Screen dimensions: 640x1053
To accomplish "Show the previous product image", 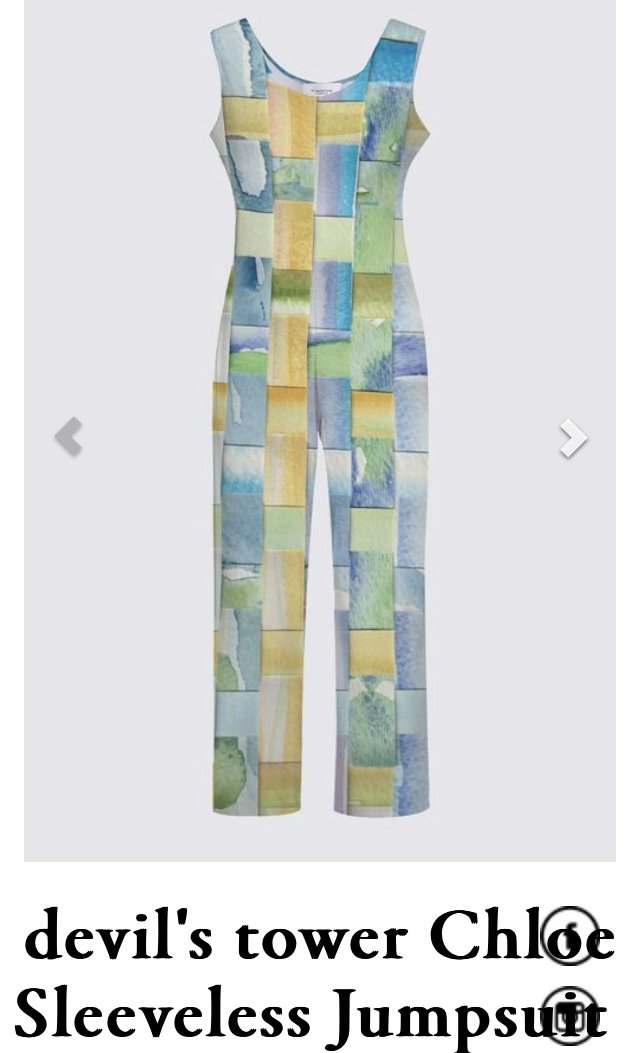I will (68, 437).
